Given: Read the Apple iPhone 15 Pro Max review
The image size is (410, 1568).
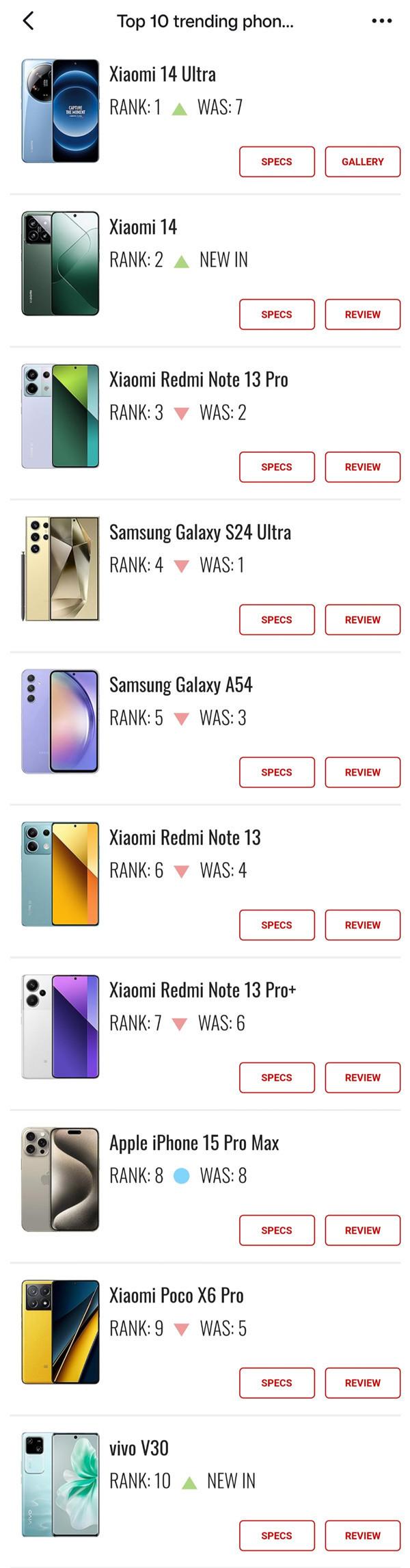Looking at the screenshot, I should click(362, 1229).
